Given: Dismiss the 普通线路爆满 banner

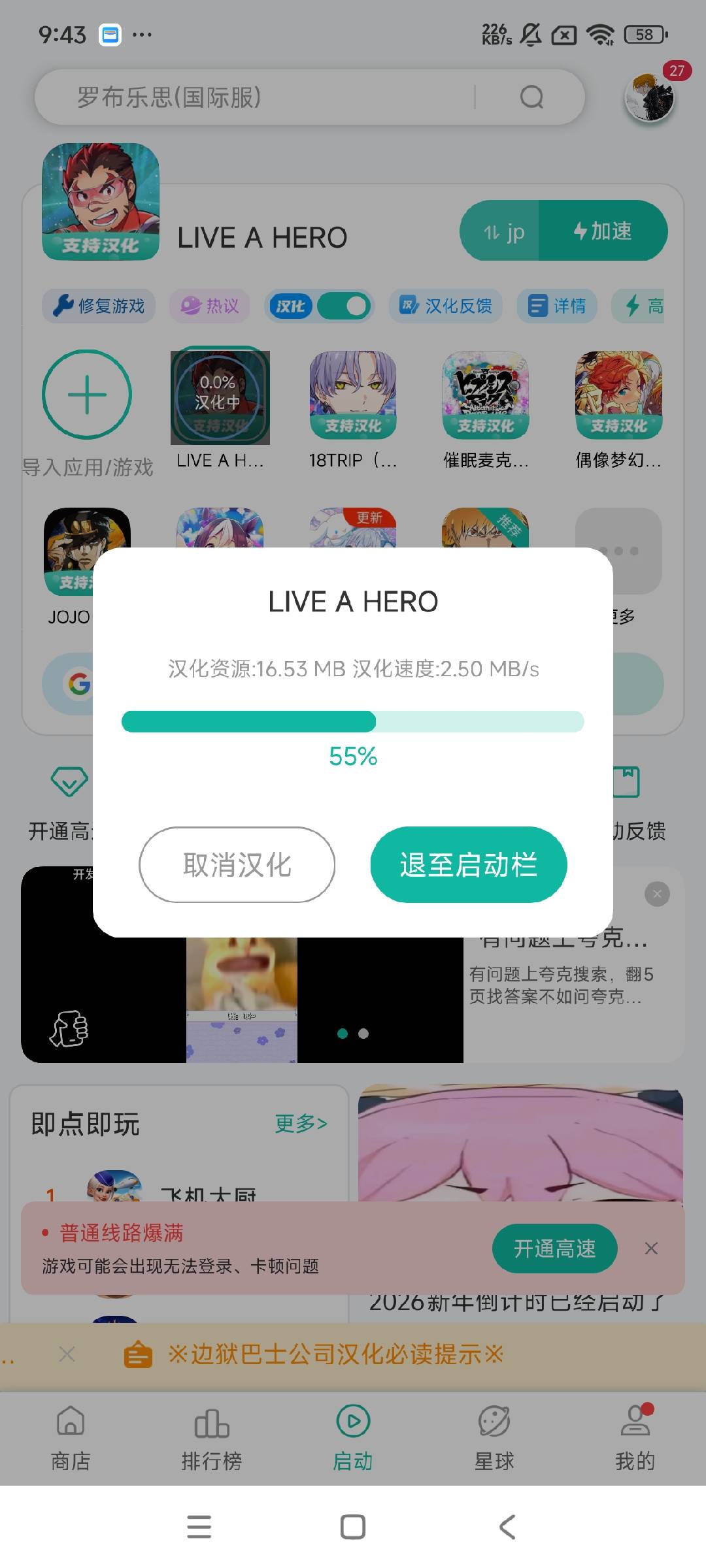Looking at the screenshot, I should (651, 1249).
